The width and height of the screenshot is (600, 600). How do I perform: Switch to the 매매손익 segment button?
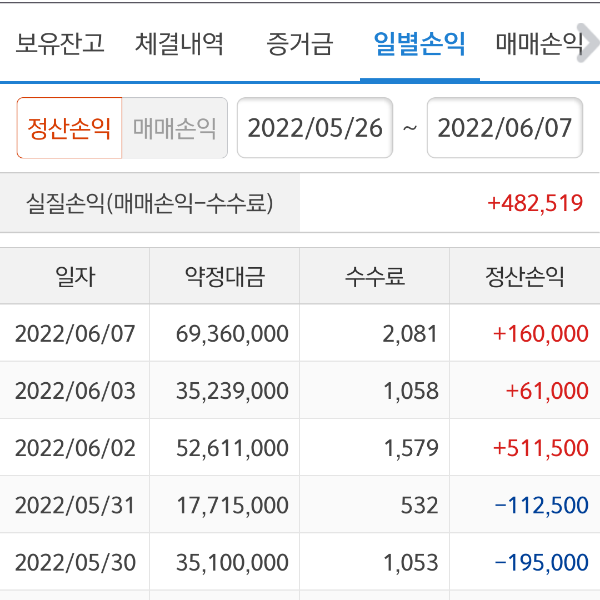[x=174, y=128]
